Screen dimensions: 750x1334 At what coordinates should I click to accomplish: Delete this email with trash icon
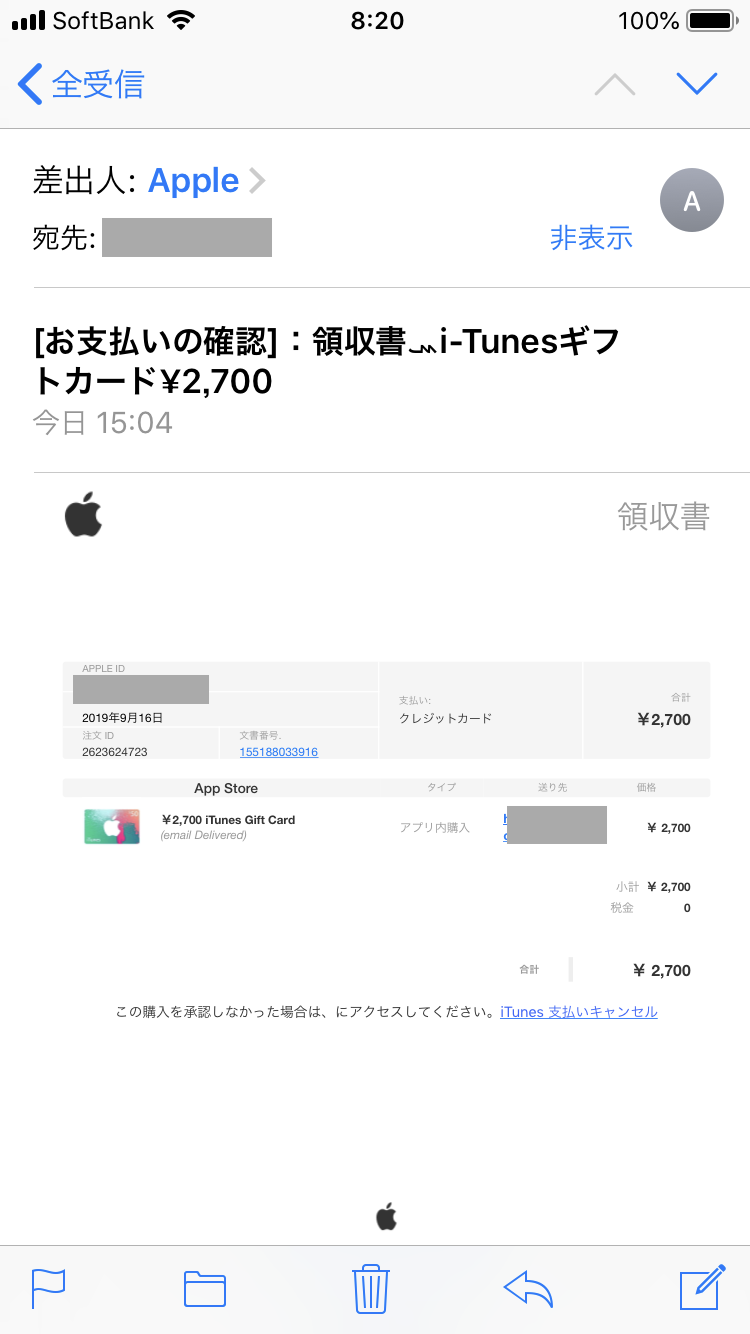pos(370,1288)
